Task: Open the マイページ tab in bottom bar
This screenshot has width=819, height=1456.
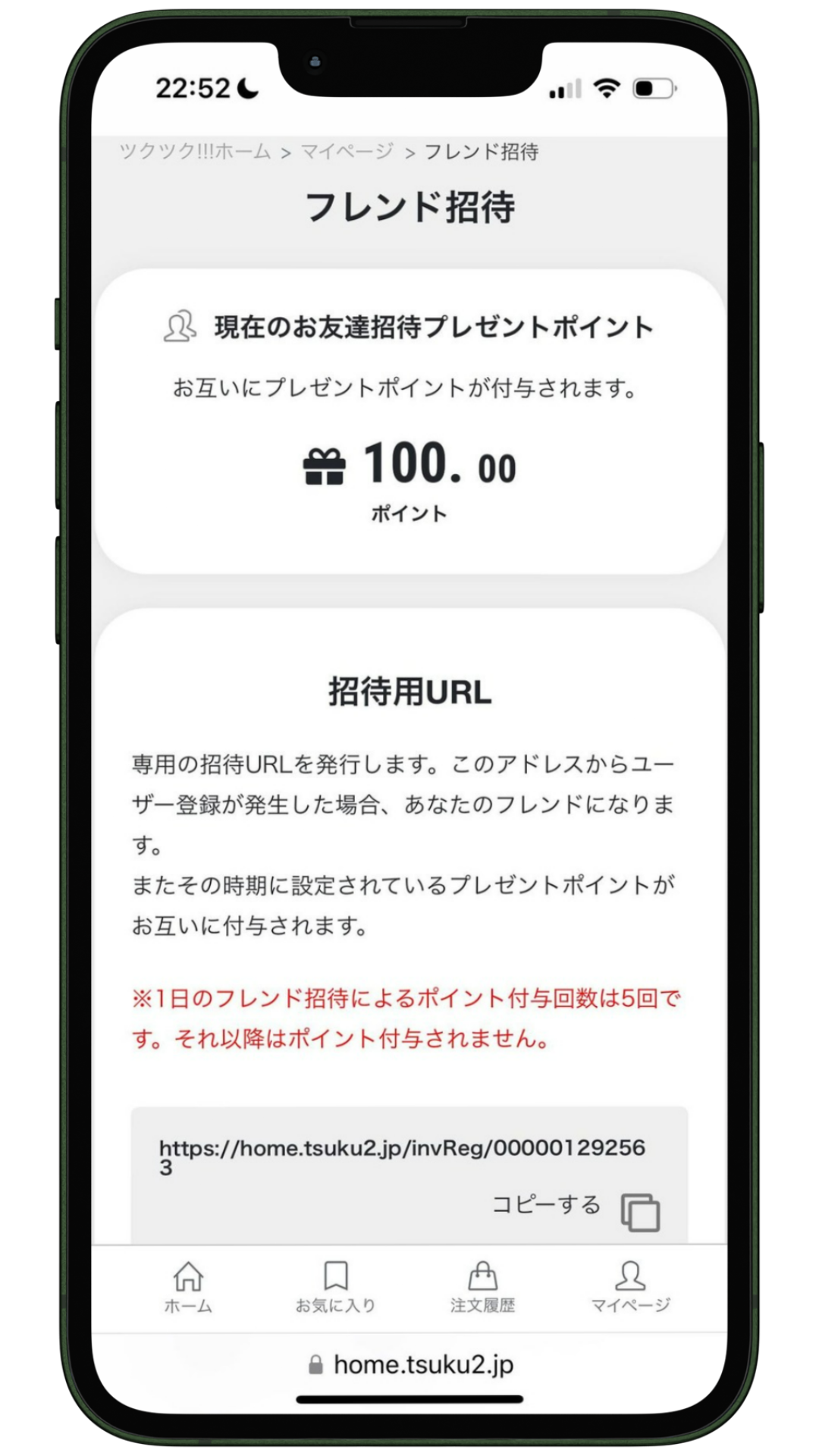Action: (630, 1287)
